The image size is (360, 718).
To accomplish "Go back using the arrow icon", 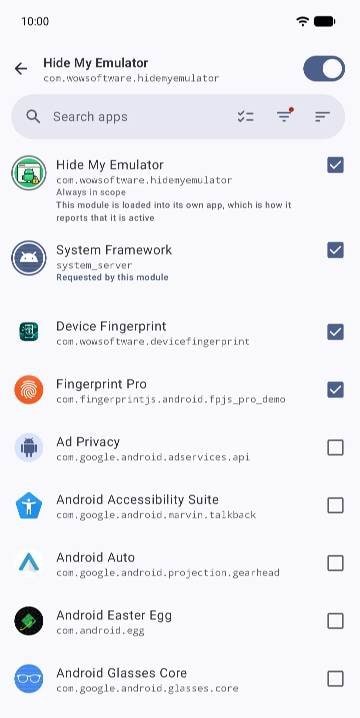I will coord(21,69).
